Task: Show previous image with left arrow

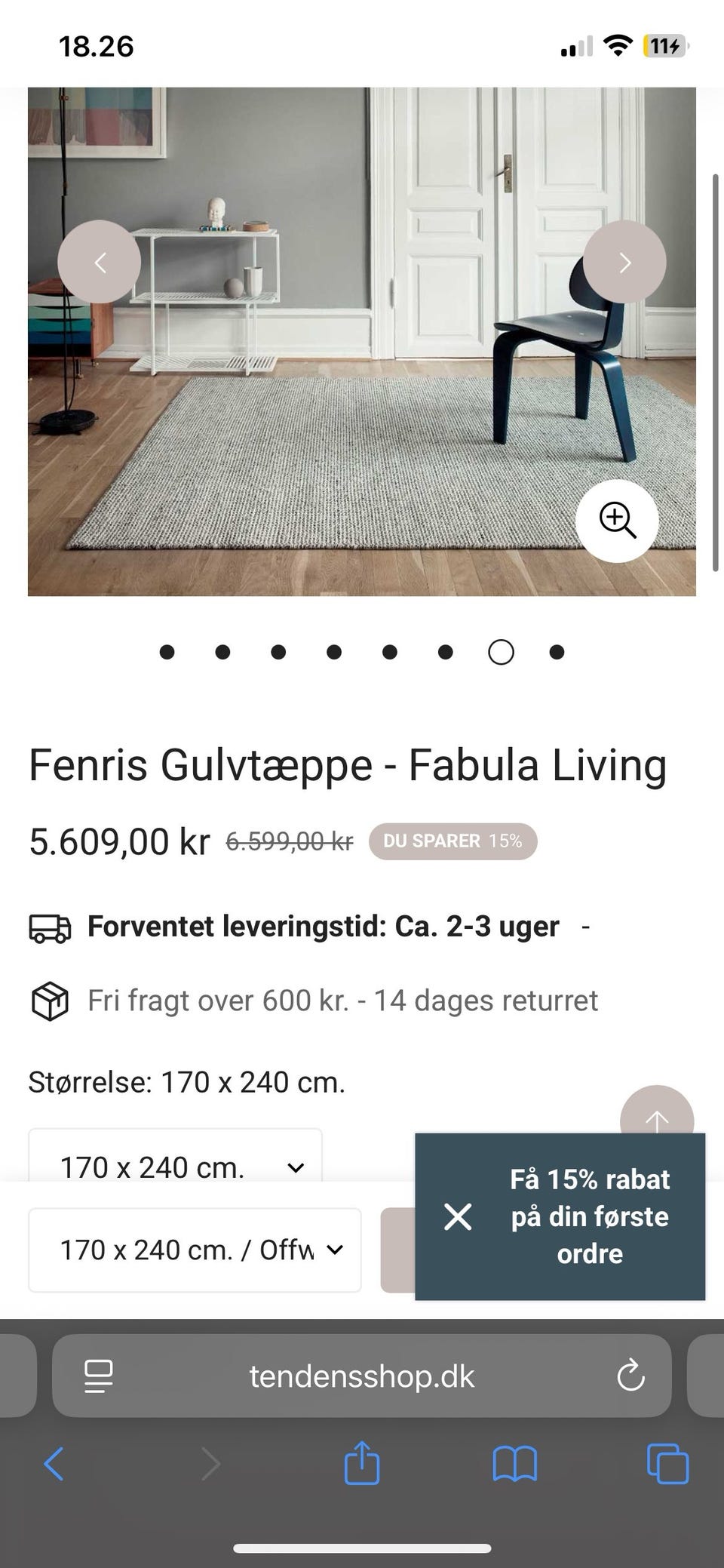Action: click(x=100, y=262)
